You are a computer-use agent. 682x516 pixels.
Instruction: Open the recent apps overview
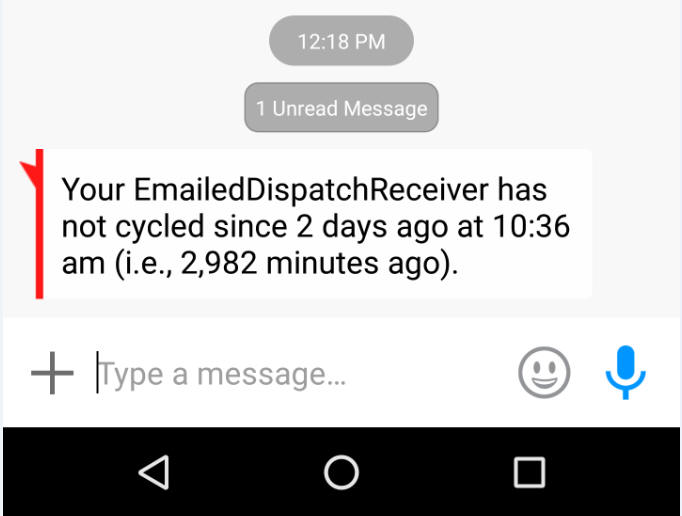pyautogui.click(x=529, y=472)
